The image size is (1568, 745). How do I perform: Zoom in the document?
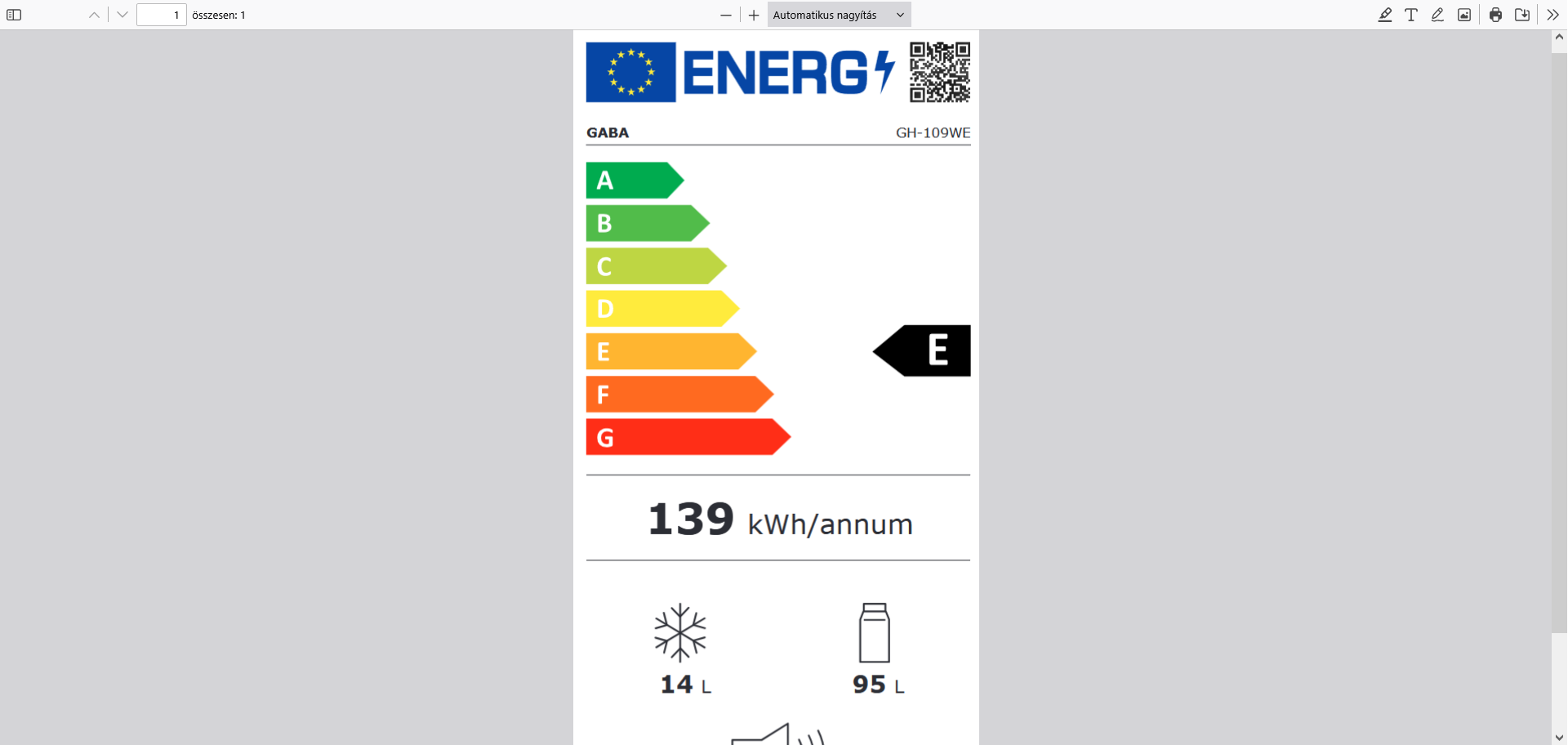754,15
